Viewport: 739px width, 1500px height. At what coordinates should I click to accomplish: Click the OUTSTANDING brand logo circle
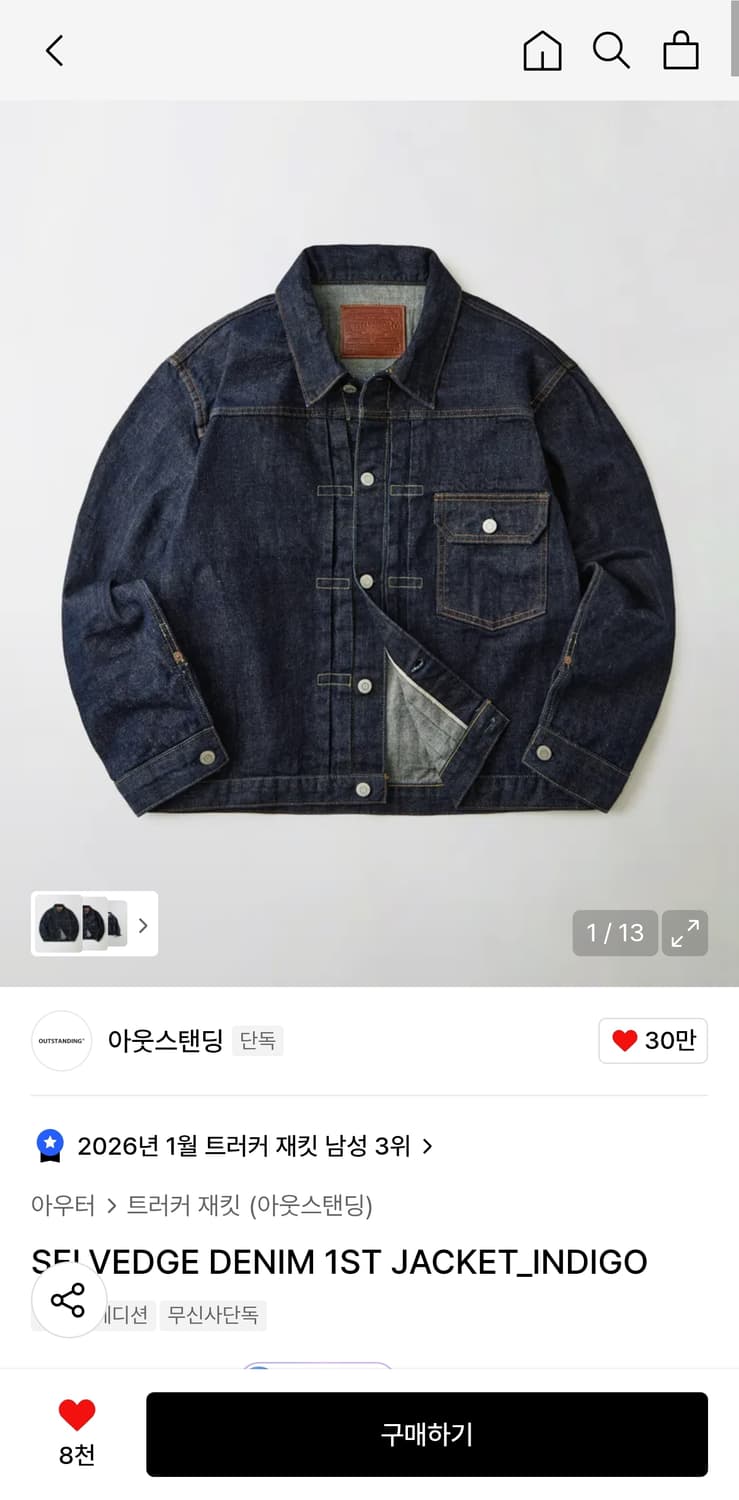click(x=61, y=1041)
